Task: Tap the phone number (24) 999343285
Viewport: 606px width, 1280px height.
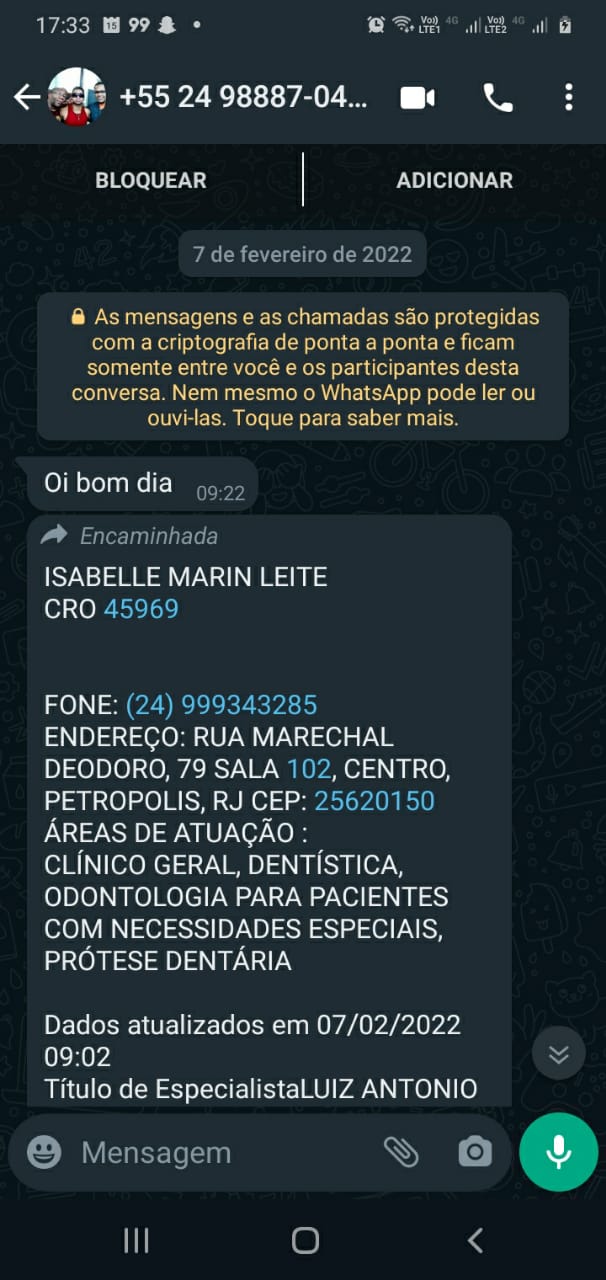Action: coord(221,705)
